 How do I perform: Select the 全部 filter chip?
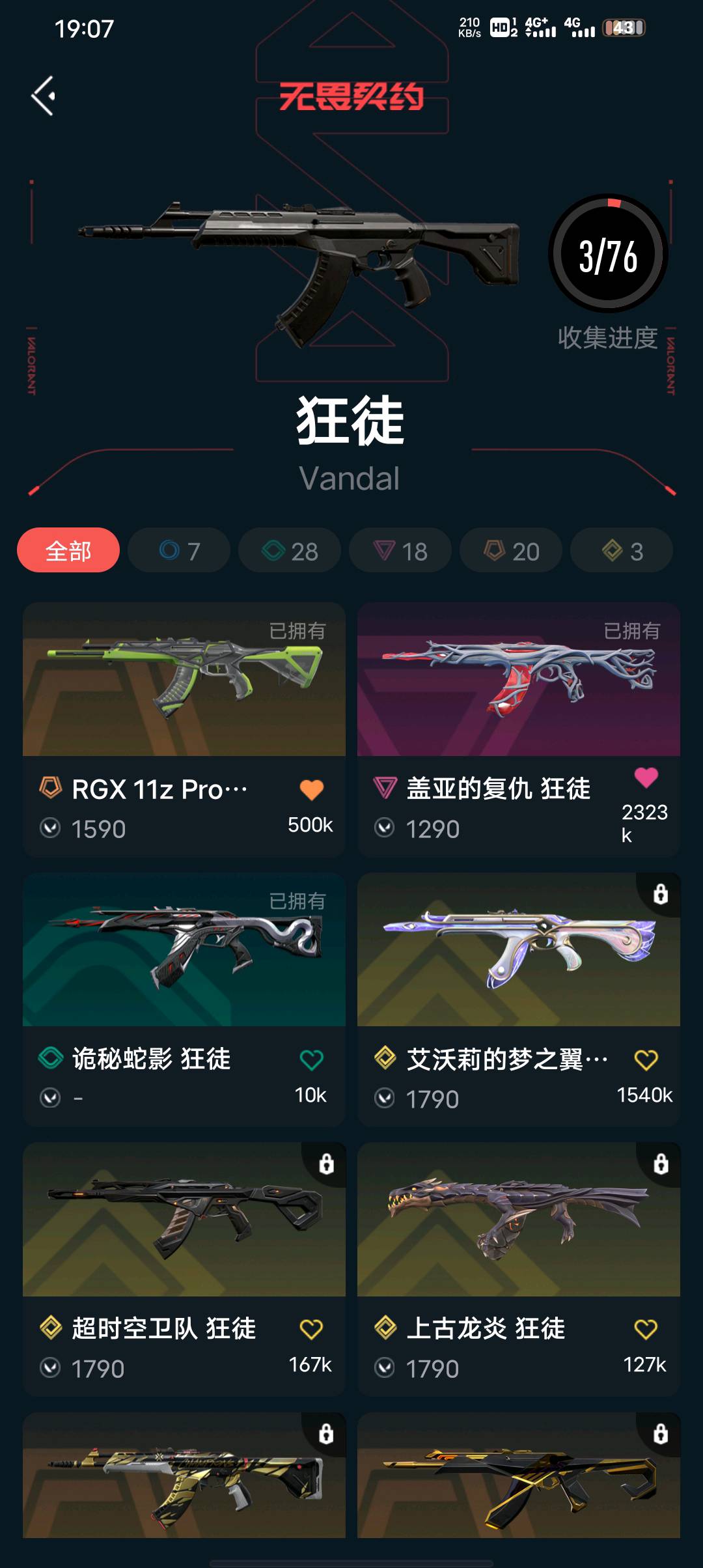click(68, 551)
